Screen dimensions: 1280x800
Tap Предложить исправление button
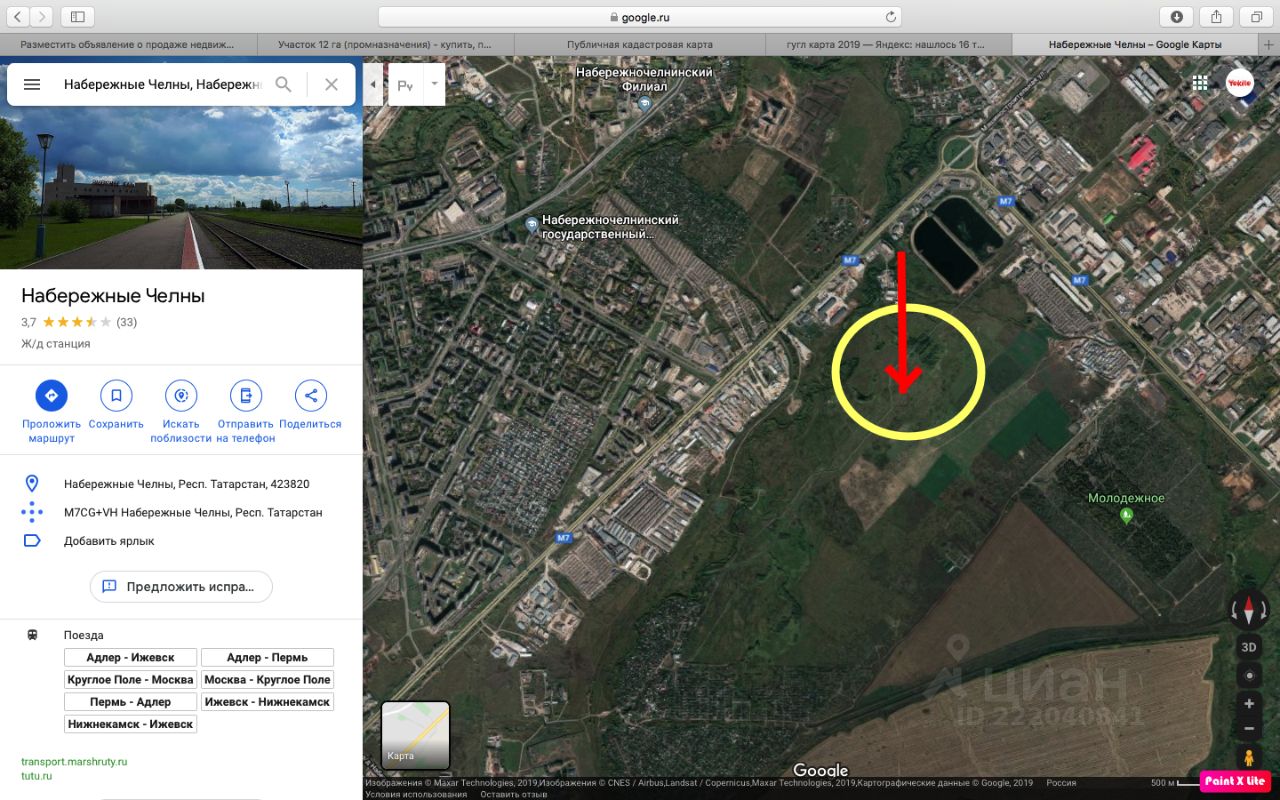(181, 587)
